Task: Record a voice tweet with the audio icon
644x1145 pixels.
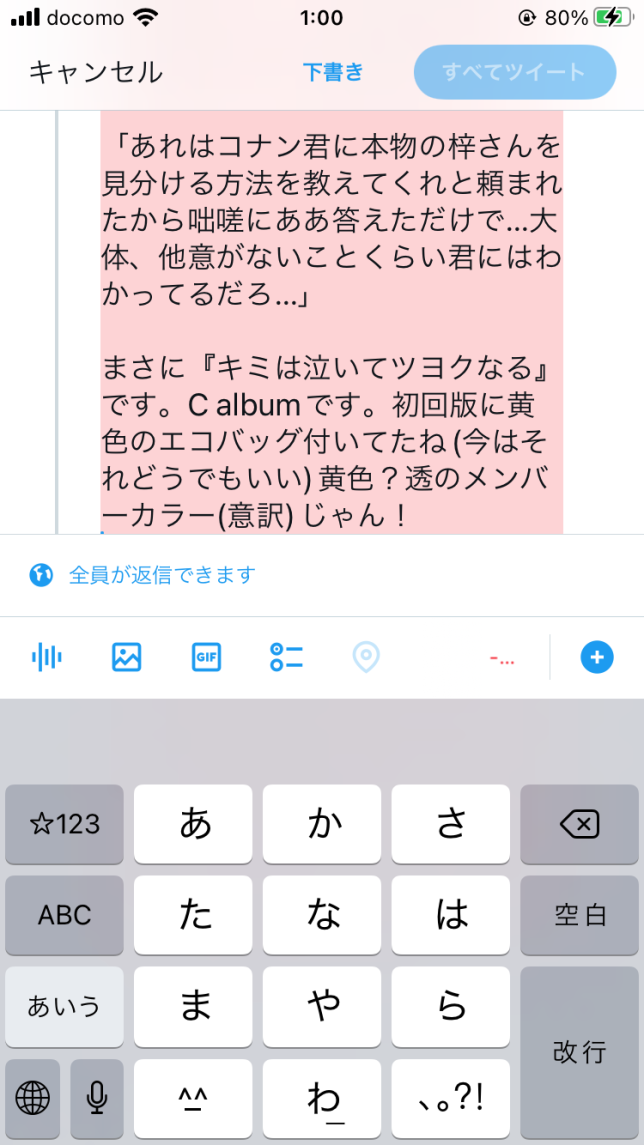Action: click(46, 657)
